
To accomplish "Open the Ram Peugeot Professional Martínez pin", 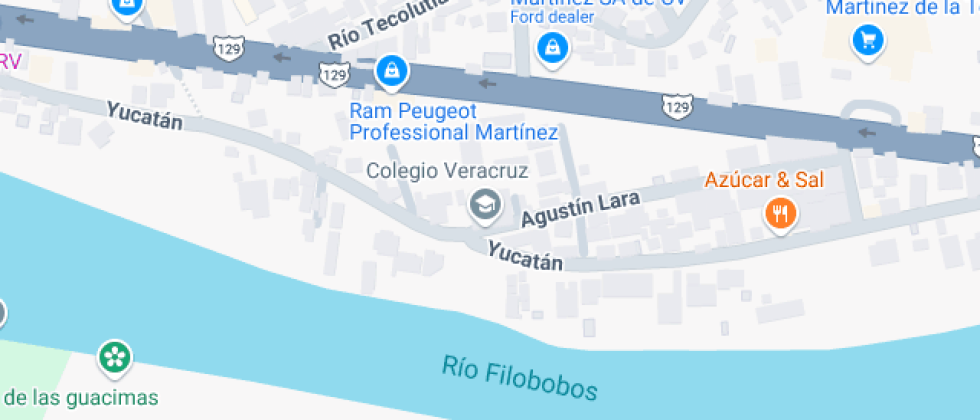I will (390, 72).
